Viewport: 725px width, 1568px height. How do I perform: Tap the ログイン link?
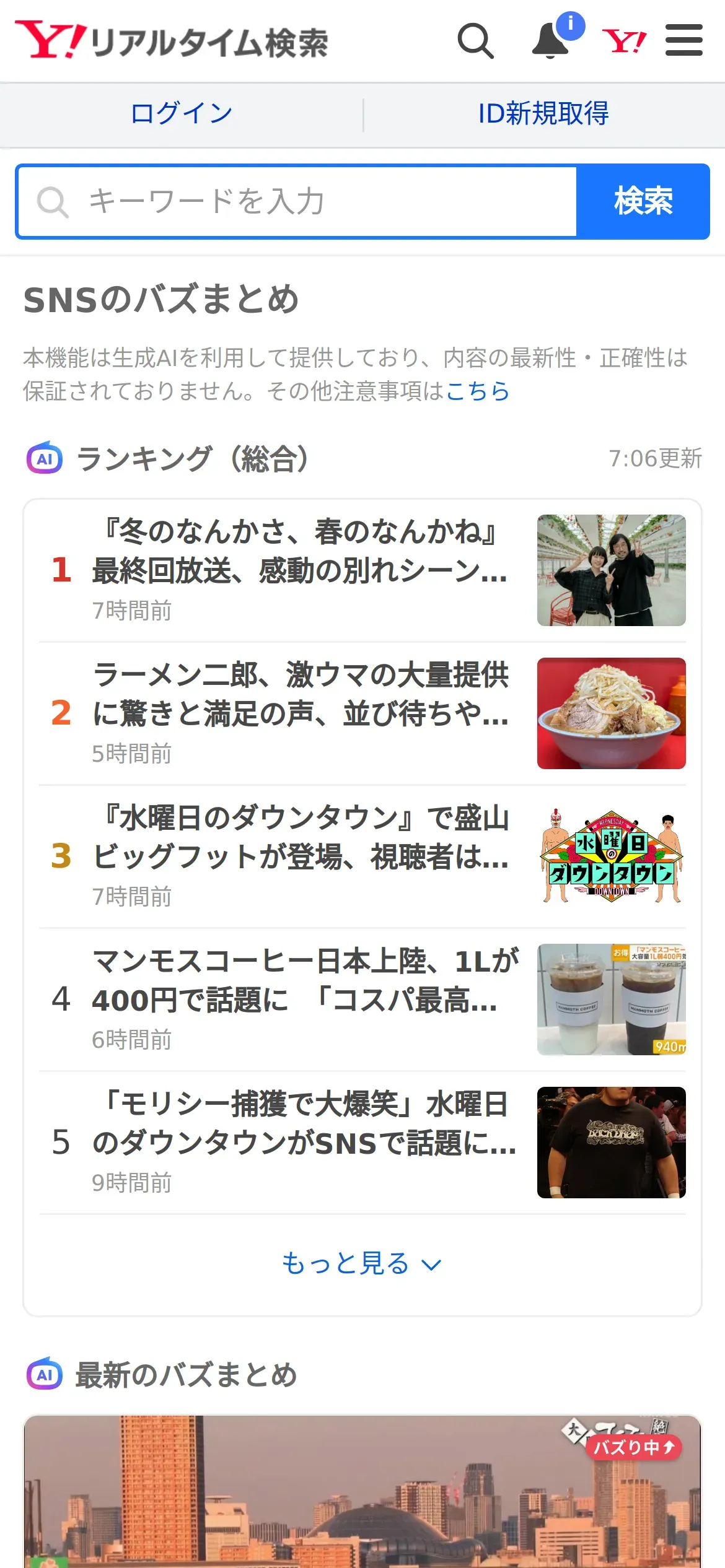click(182, 114)
